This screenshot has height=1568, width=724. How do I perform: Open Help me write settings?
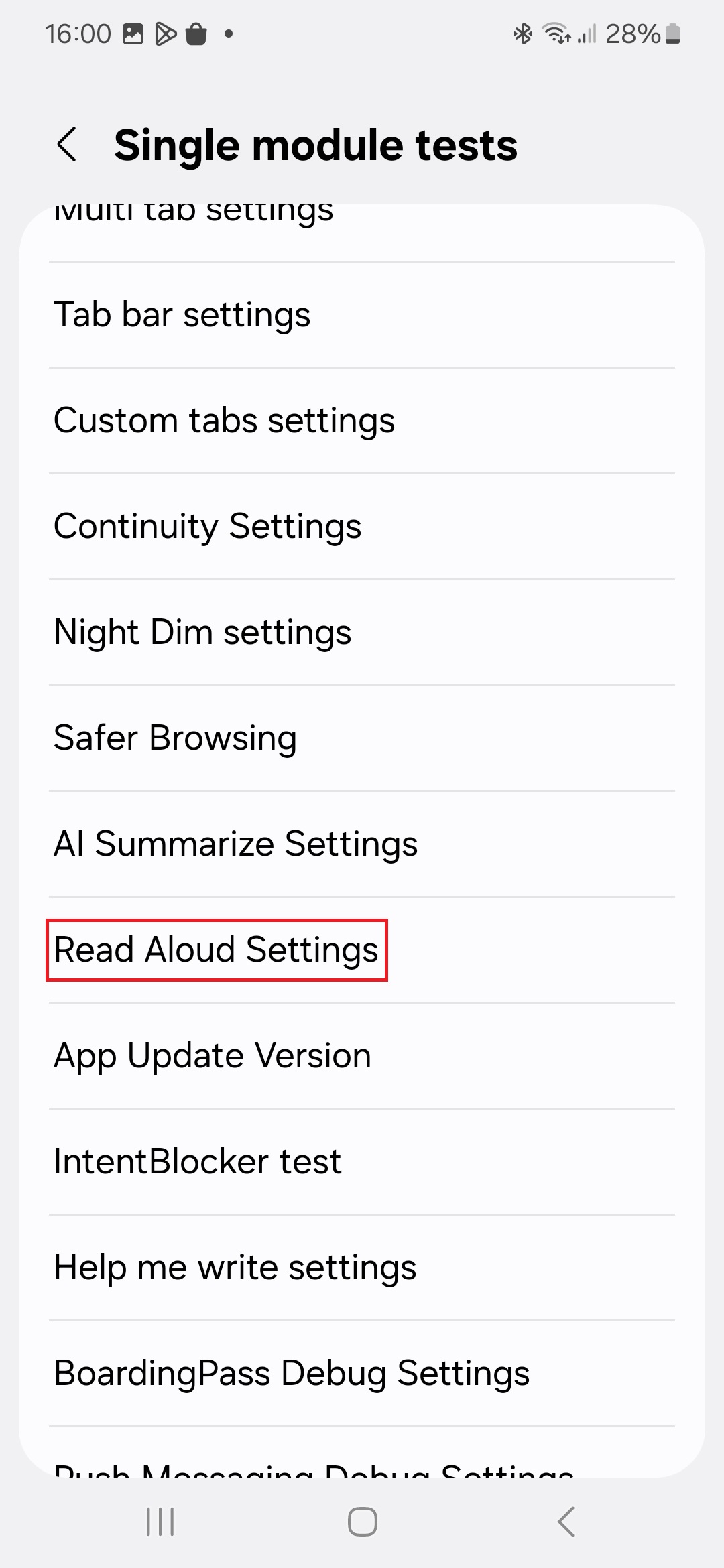pyautogui.click(x=235, y=1267)
